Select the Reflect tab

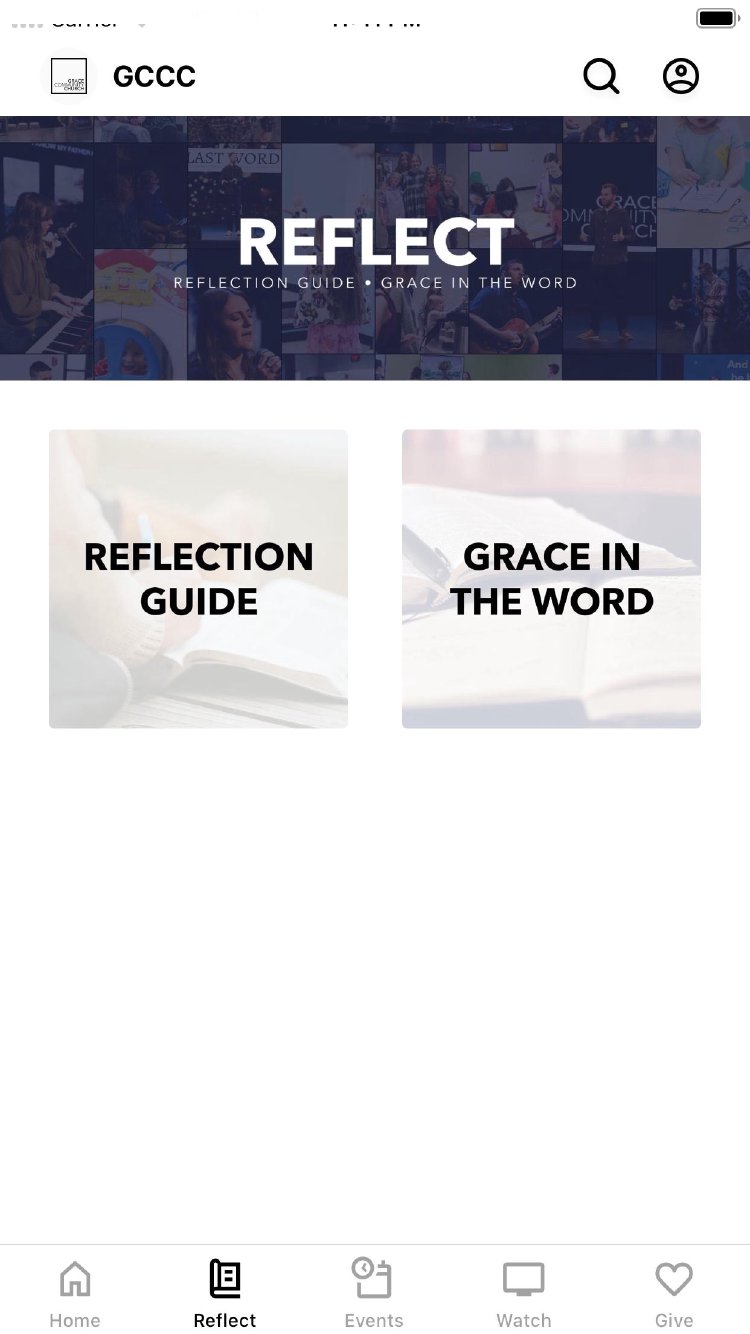click(x=225, y=1292)
